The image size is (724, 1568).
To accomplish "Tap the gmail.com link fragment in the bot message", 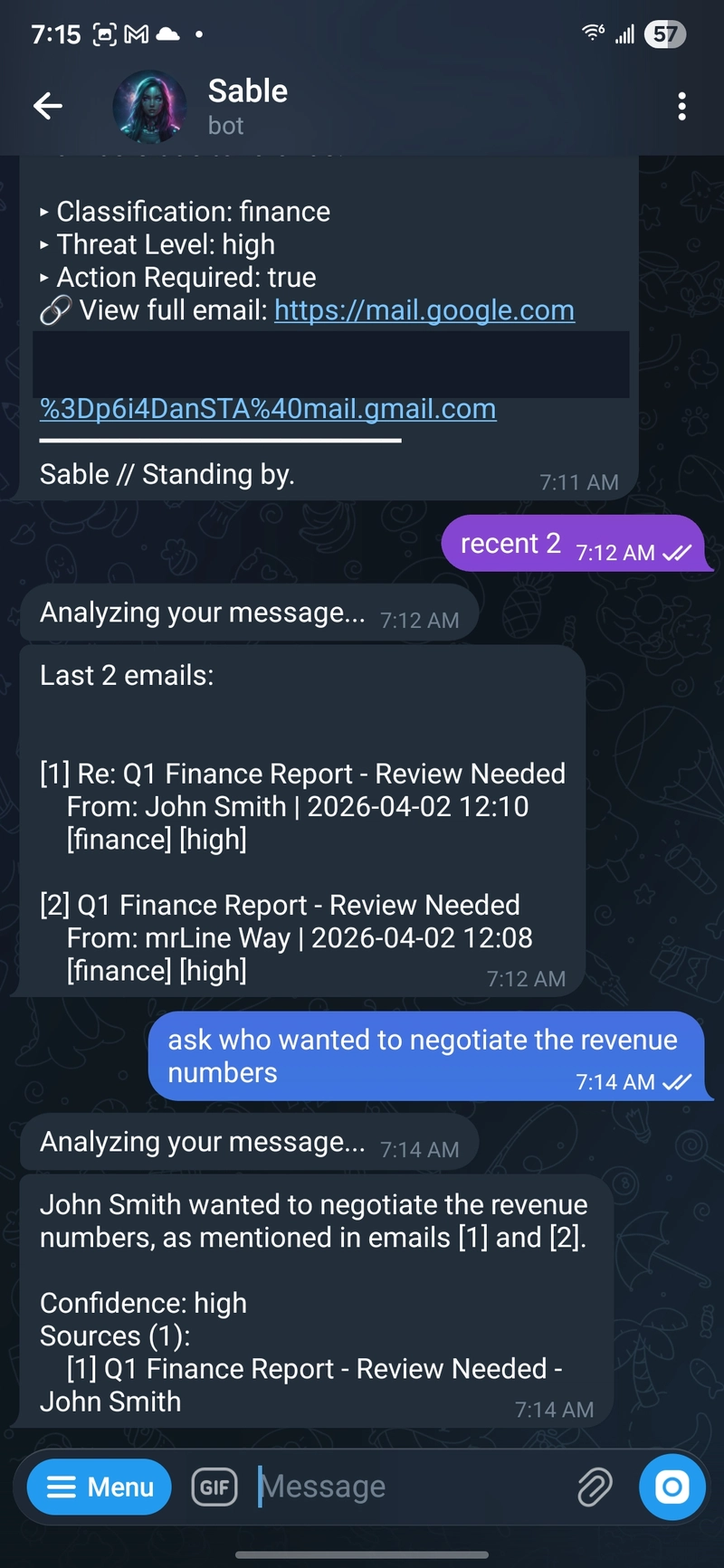I will (268, 409).
